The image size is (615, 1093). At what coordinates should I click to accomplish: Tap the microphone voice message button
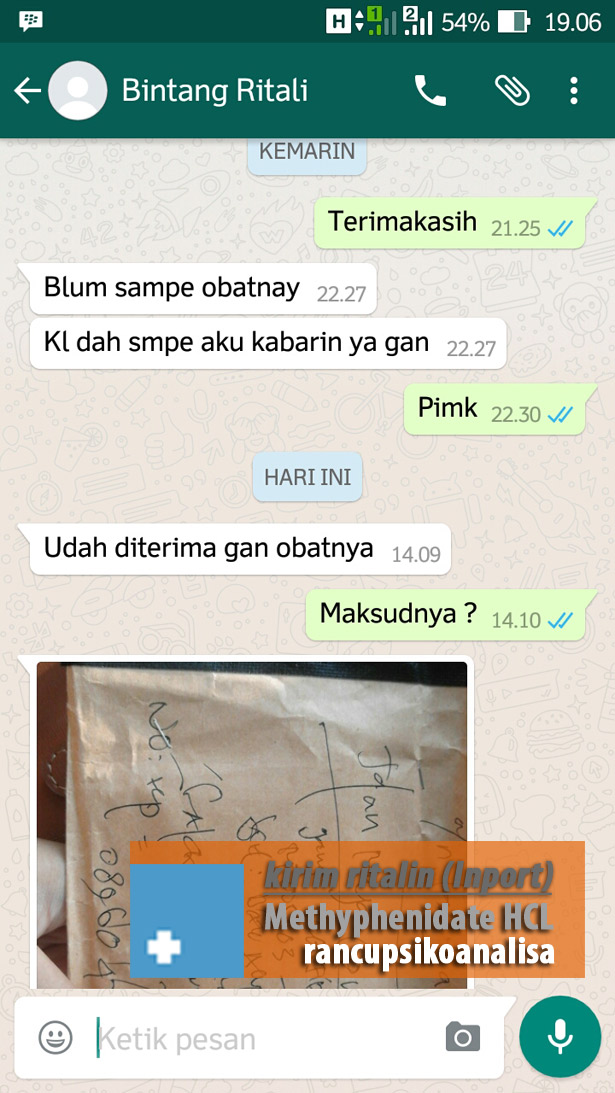click(x=560, y=1036)
